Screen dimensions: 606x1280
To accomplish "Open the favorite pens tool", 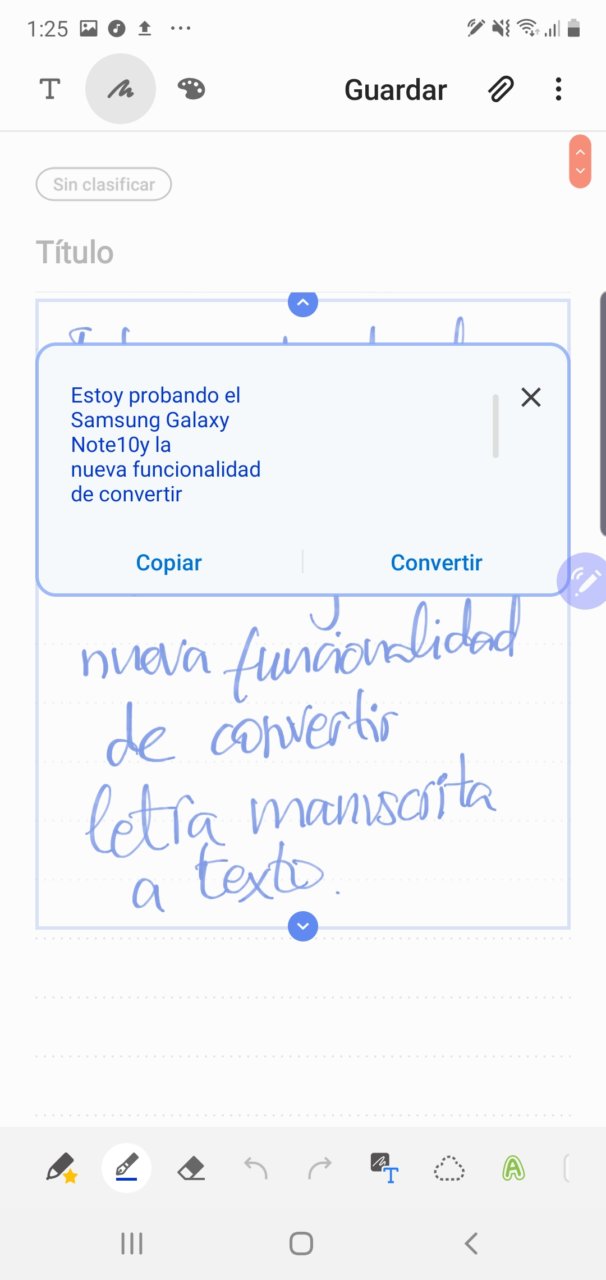I will [x=61, y=1168].
